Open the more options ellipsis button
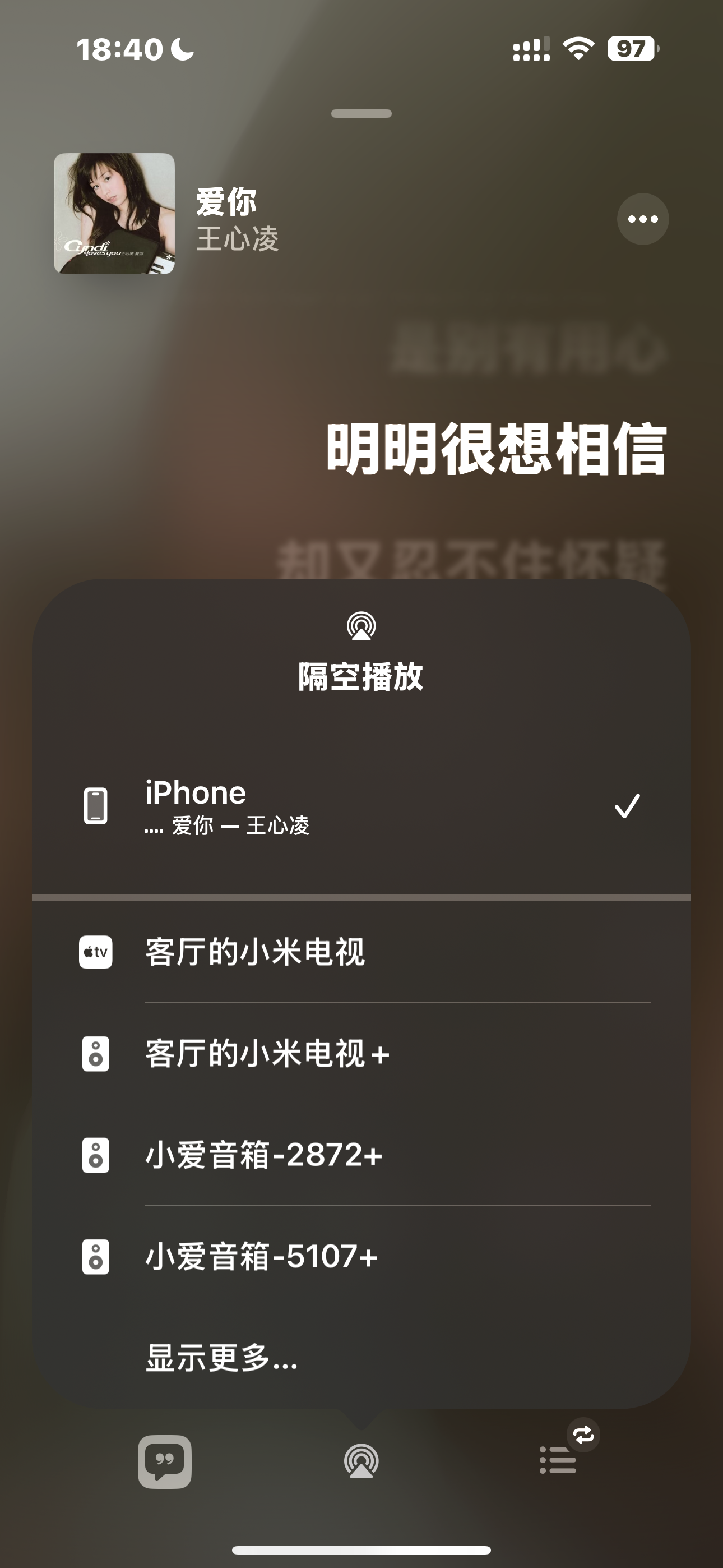This screenshot has width=723, height=1568. tap(643, 219)
